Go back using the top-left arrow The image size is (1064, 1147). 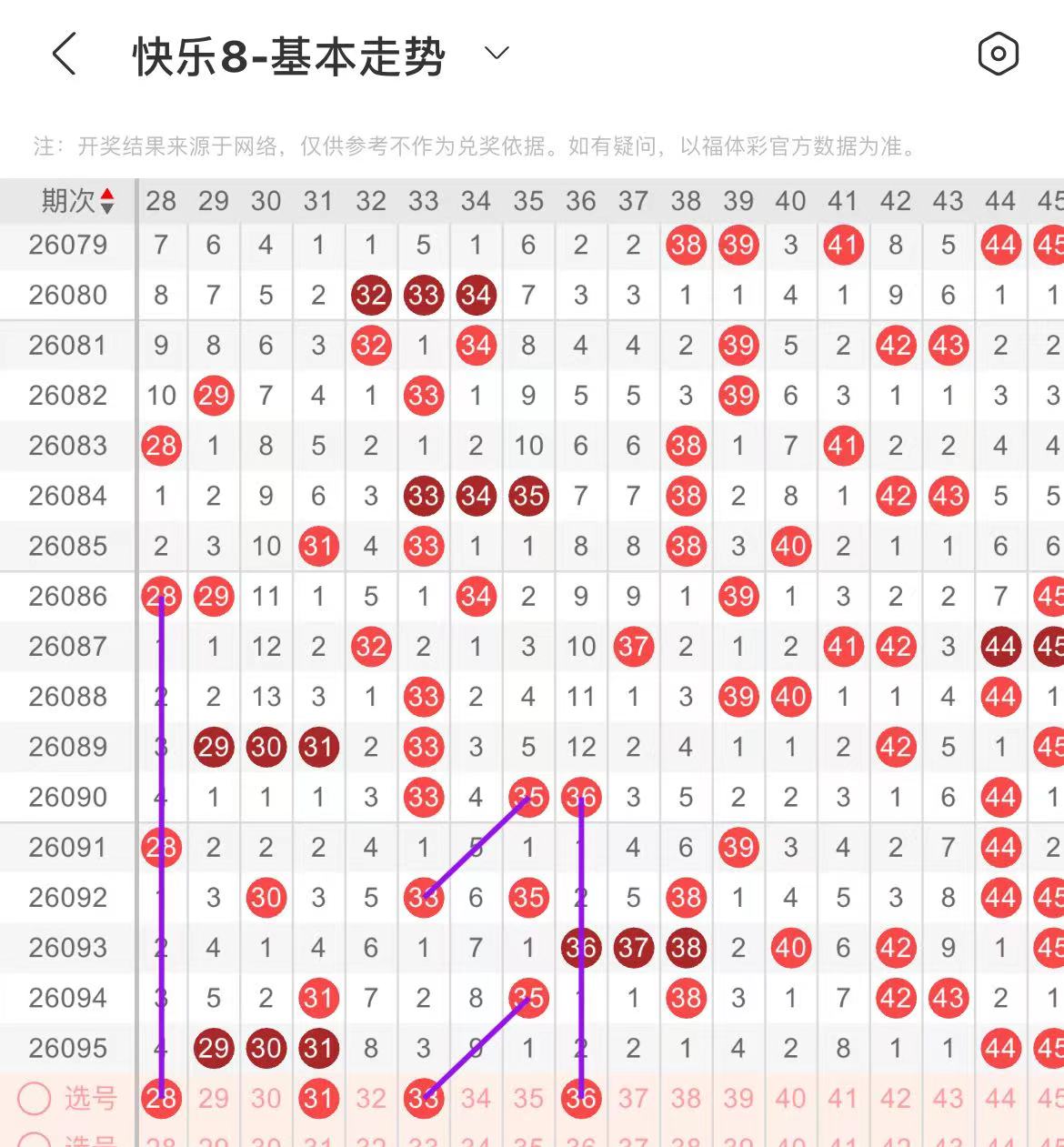64,55
